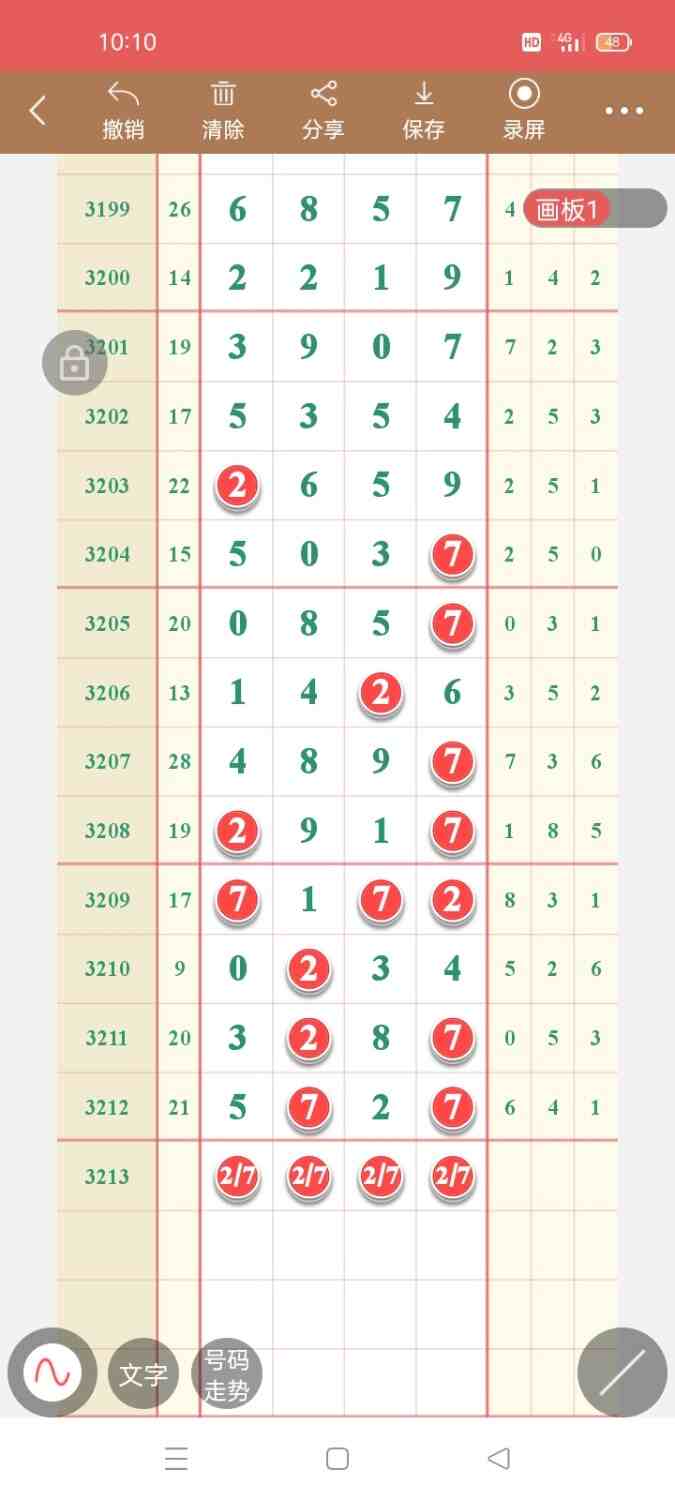Open the three-dot overflow menu

pos(624,111)
